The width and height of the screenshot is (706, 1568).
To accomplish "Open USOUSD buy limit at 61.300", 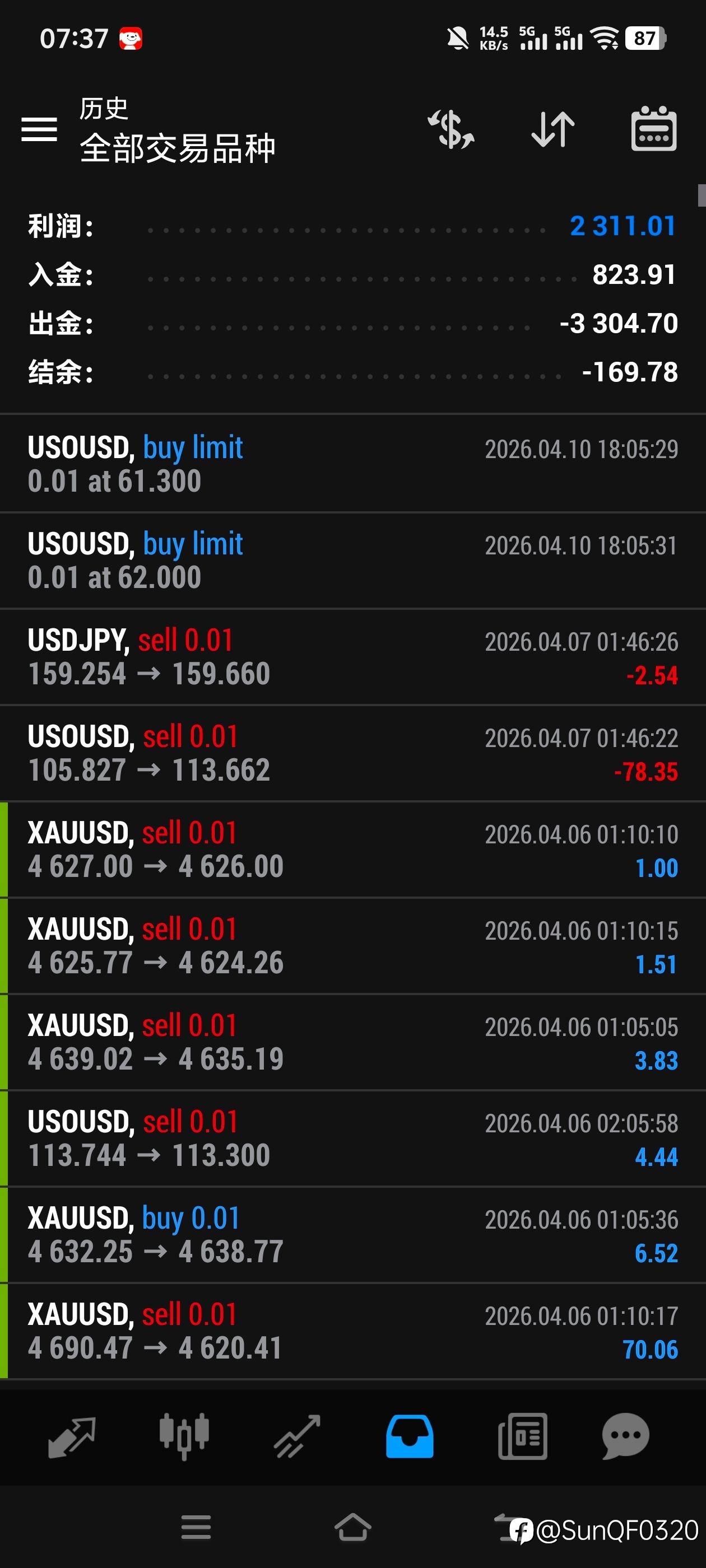I will pos(352,464).
